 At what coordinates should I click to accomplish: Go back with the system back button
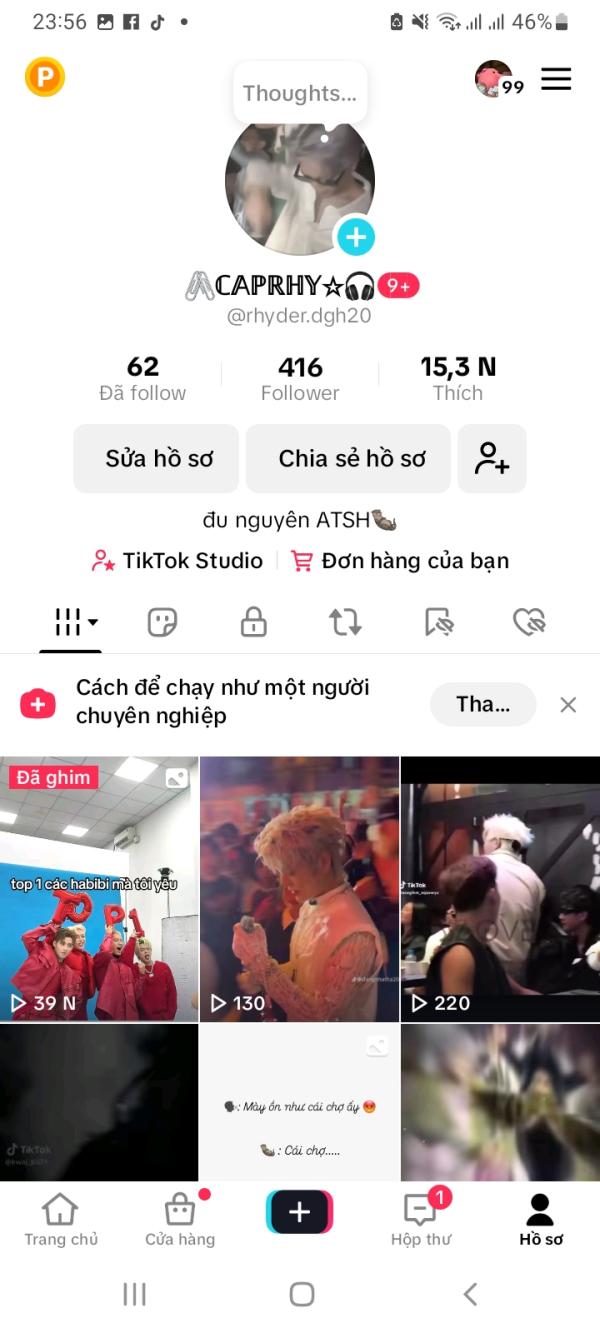coord(470,1294)
